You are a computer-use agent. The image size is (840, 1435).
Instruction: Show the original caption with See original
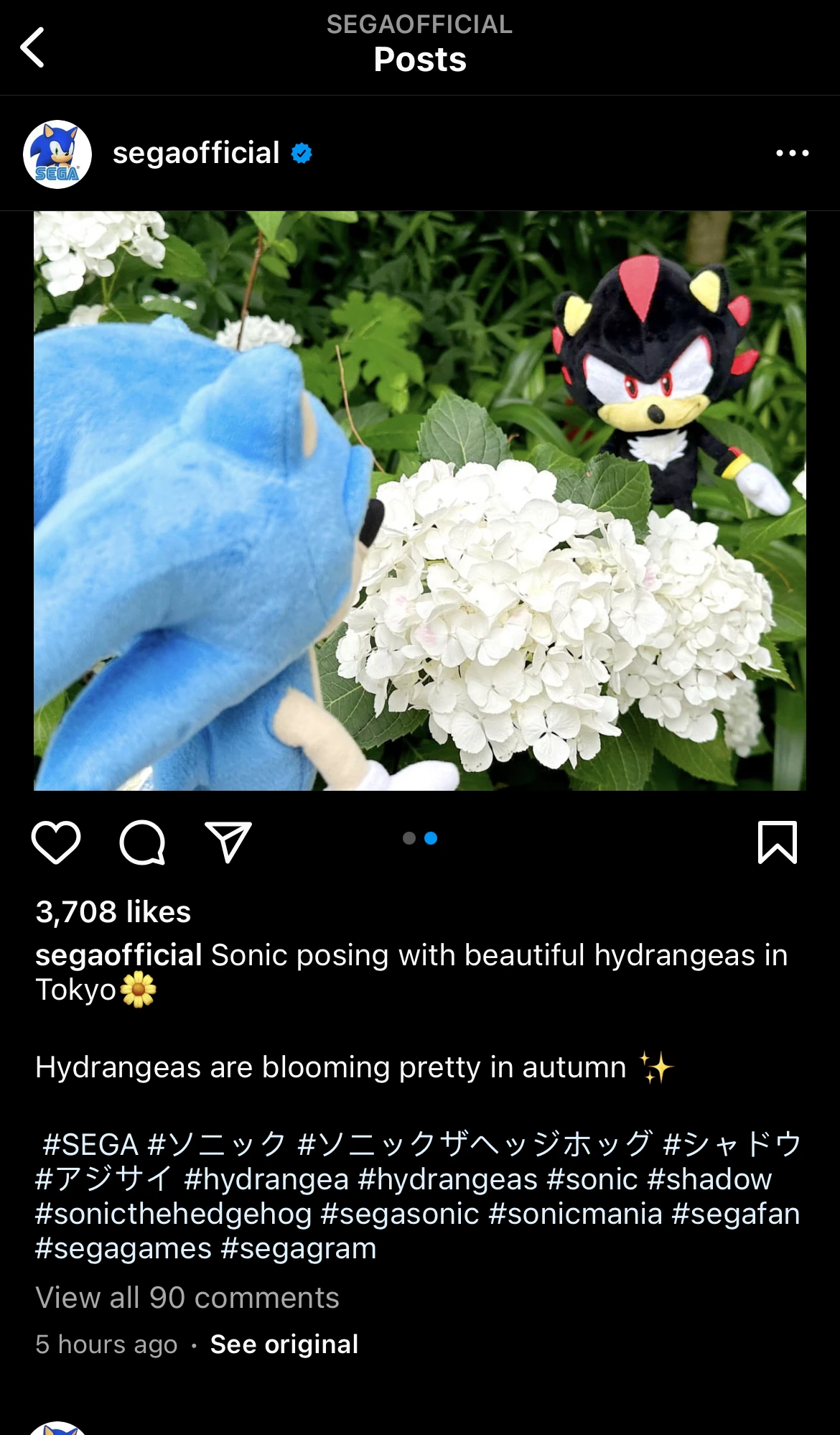coord(284,1345)
